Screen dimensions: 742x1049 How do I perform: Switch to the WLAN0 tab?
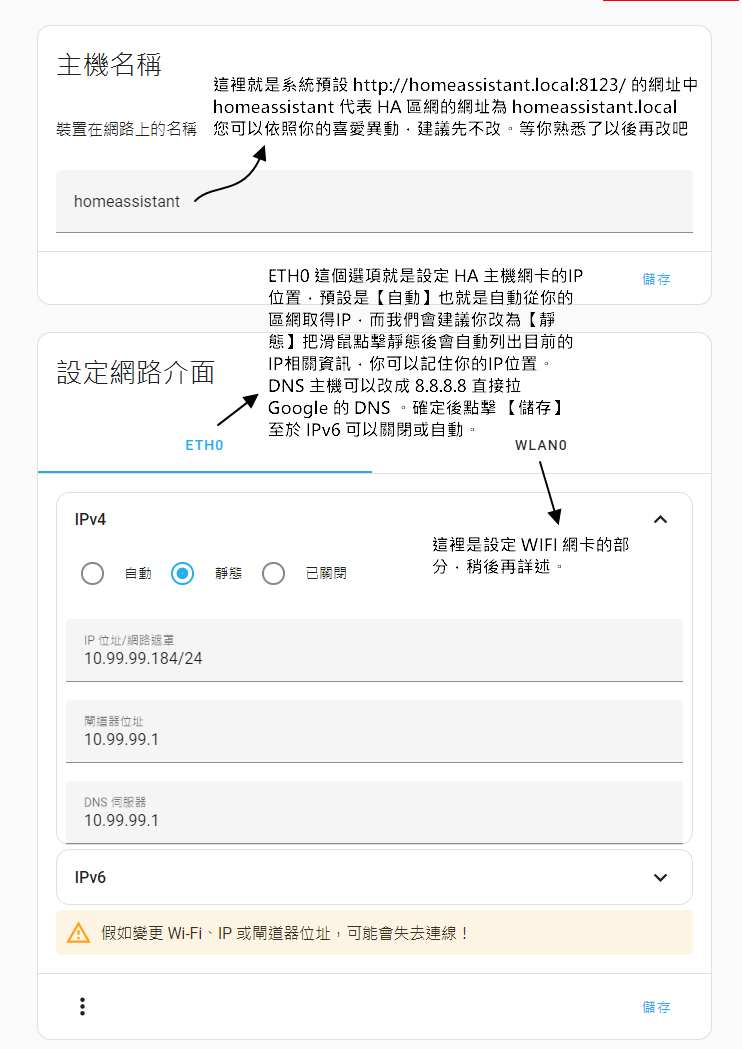[541, 445]
